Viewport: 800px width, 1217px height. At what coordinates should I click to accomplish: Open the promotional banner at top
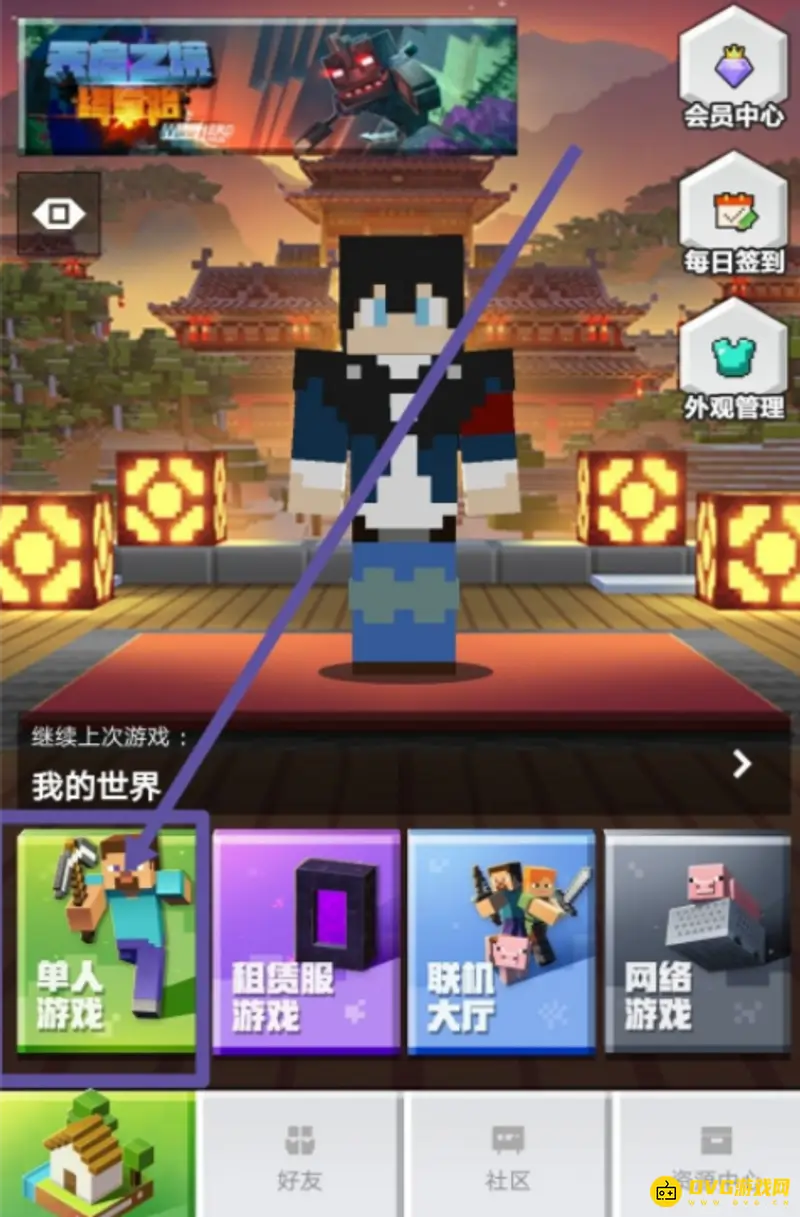(x=268, y=89)
